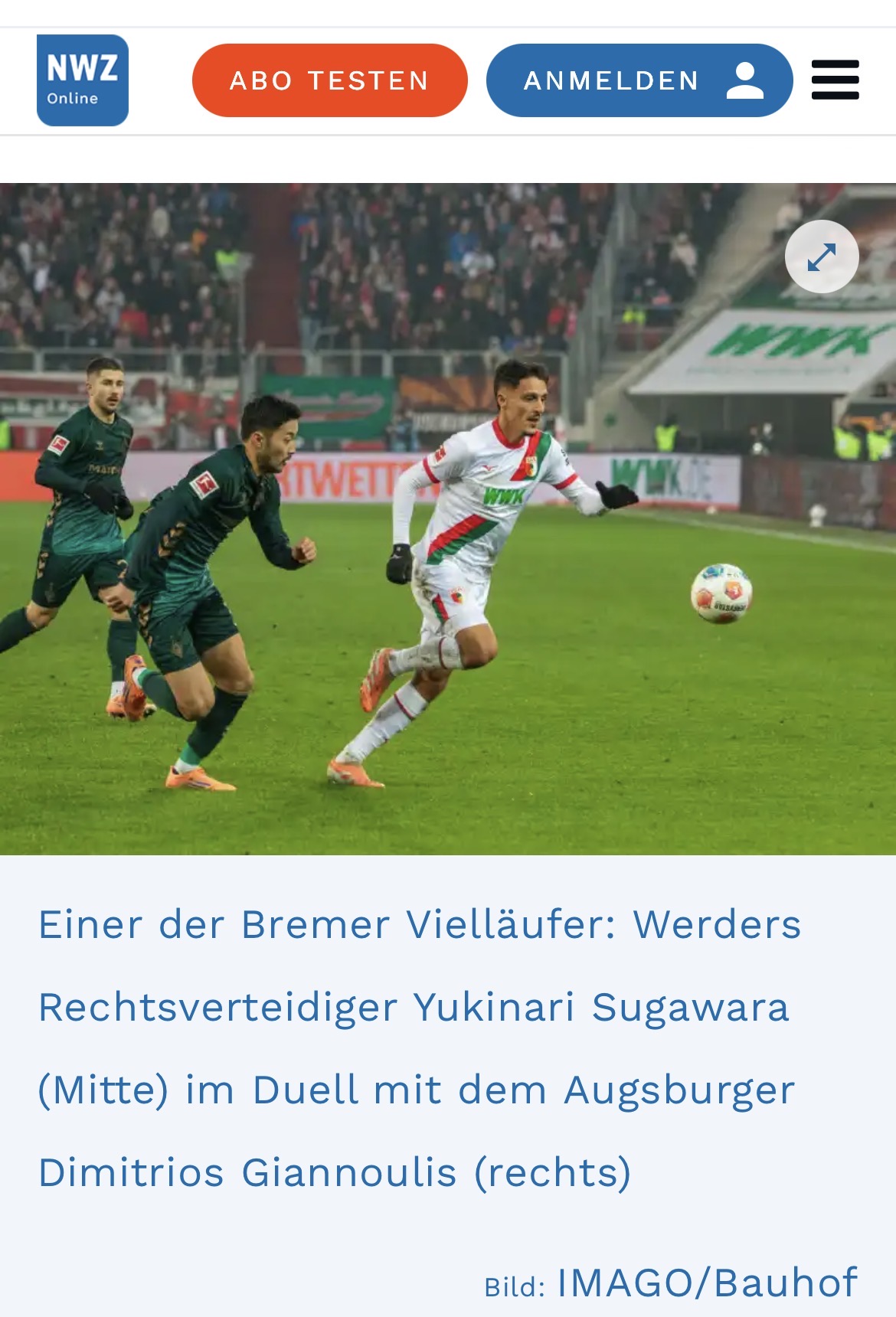
Task: Expand the article photo to fullscreen
Action: pos(822,257)
